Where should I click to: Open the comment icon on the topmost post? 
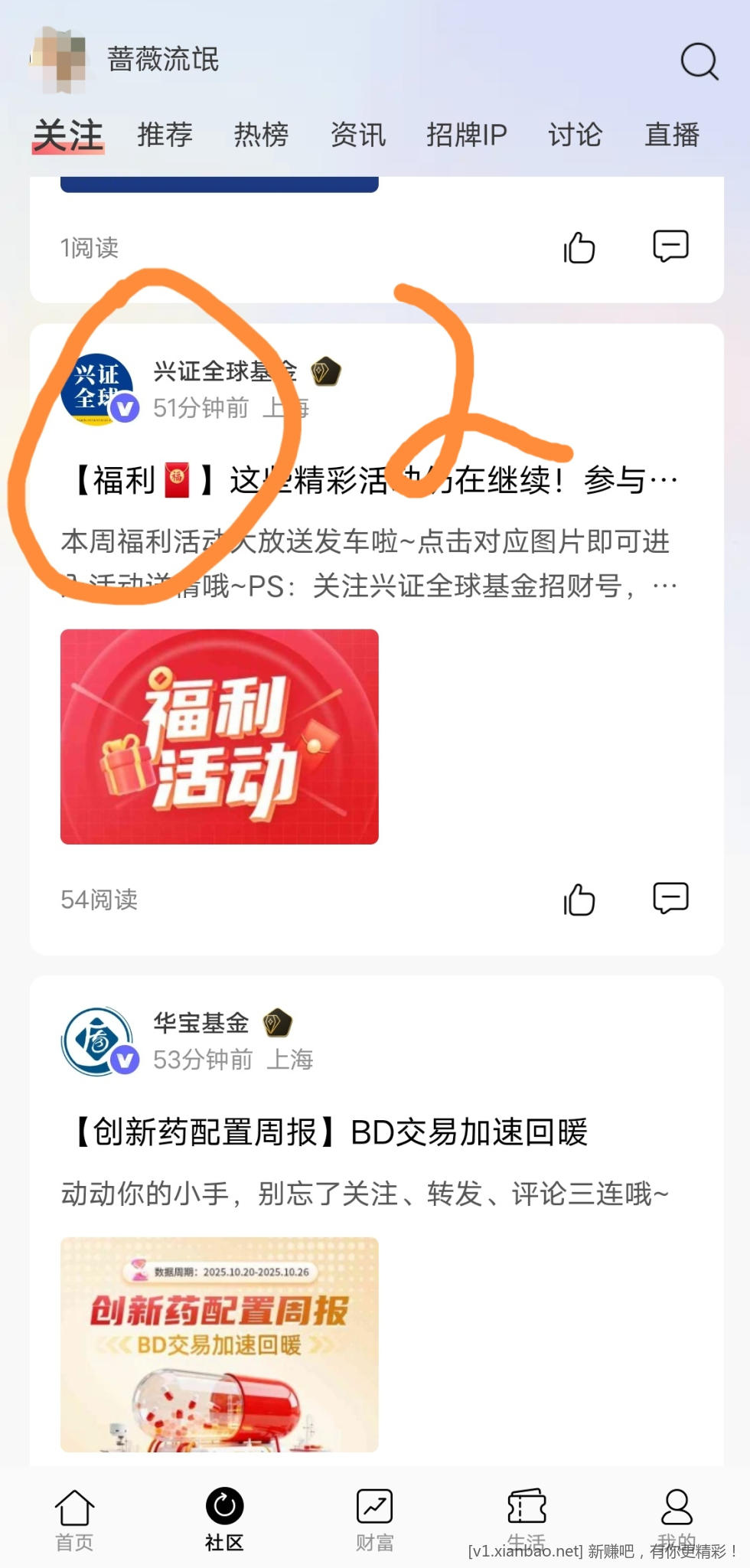[x=670, y=247]
